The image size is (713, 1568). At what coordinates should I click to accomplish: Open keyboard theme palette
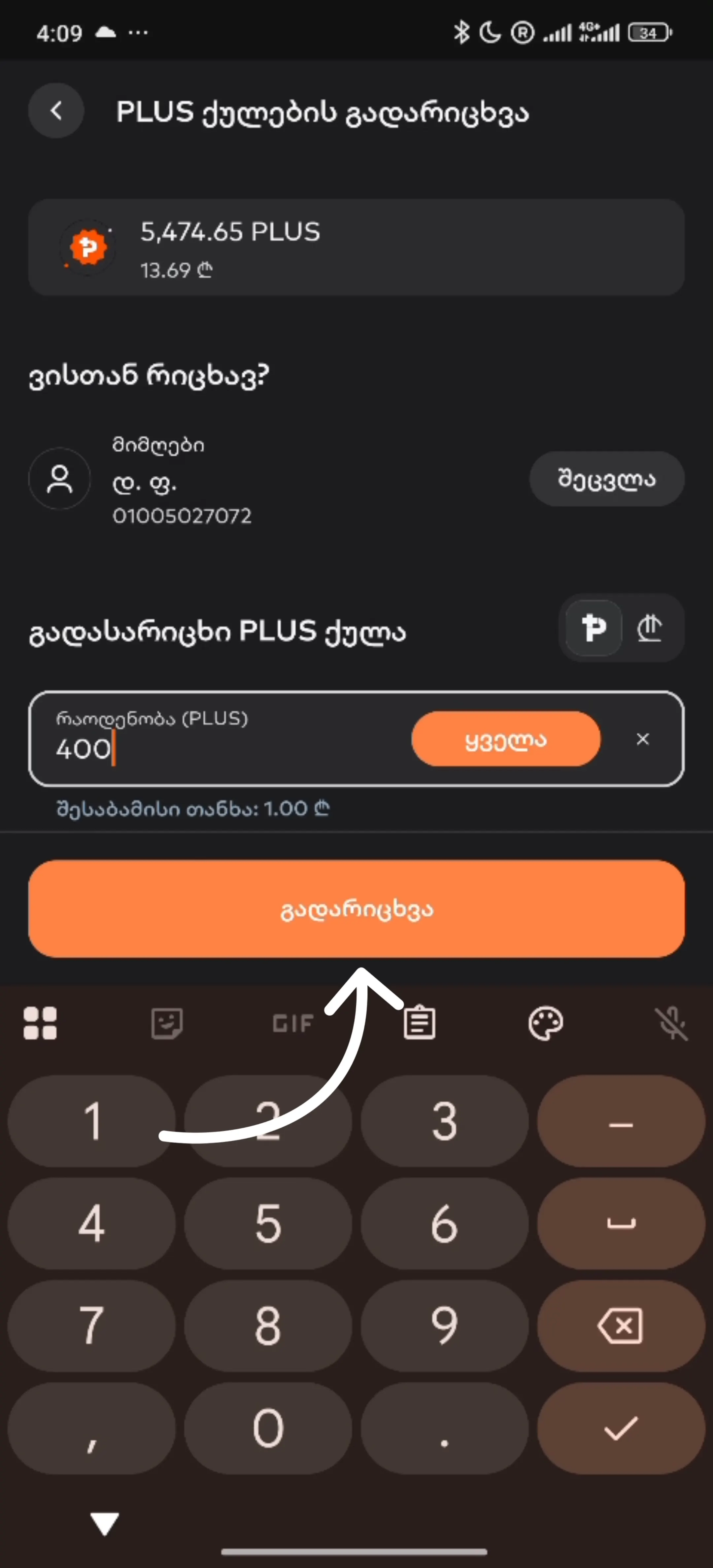coord(546,1023)
